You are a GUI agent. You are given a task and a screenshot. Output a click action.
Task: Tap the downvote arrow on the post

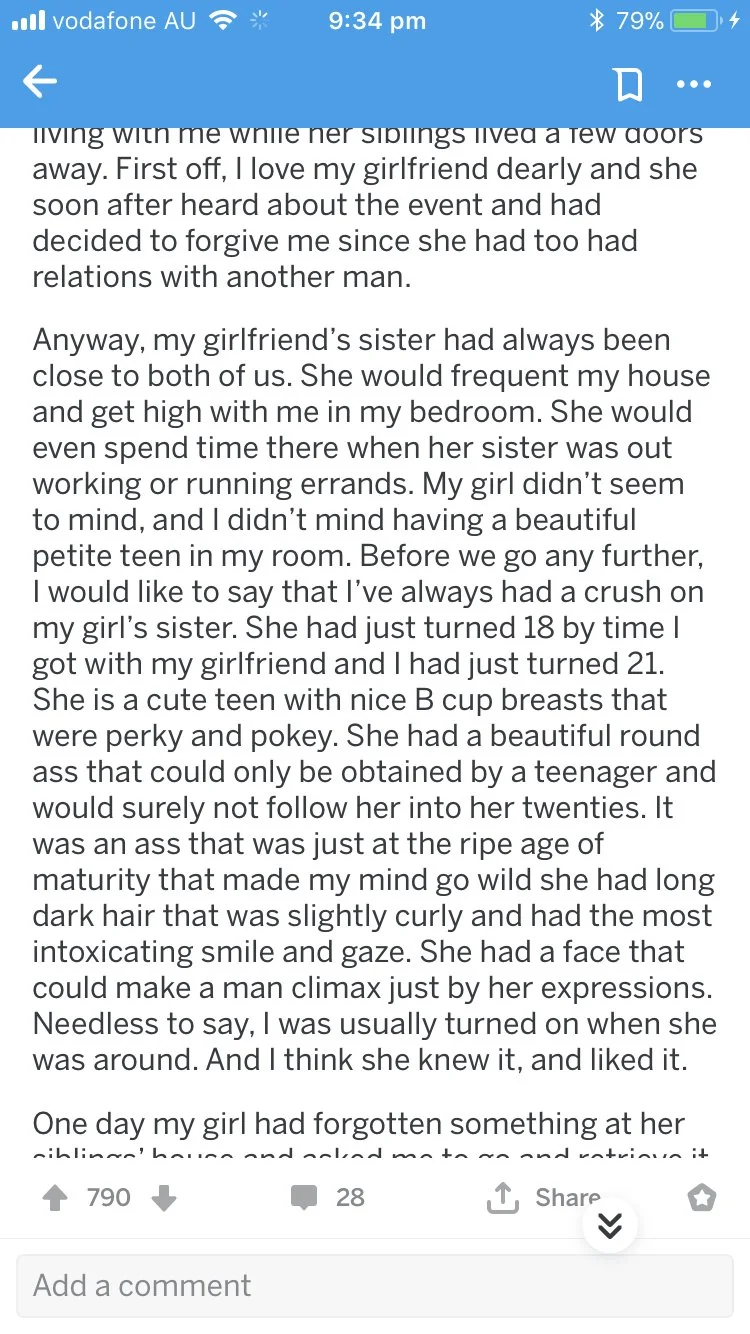point(163,1197)
